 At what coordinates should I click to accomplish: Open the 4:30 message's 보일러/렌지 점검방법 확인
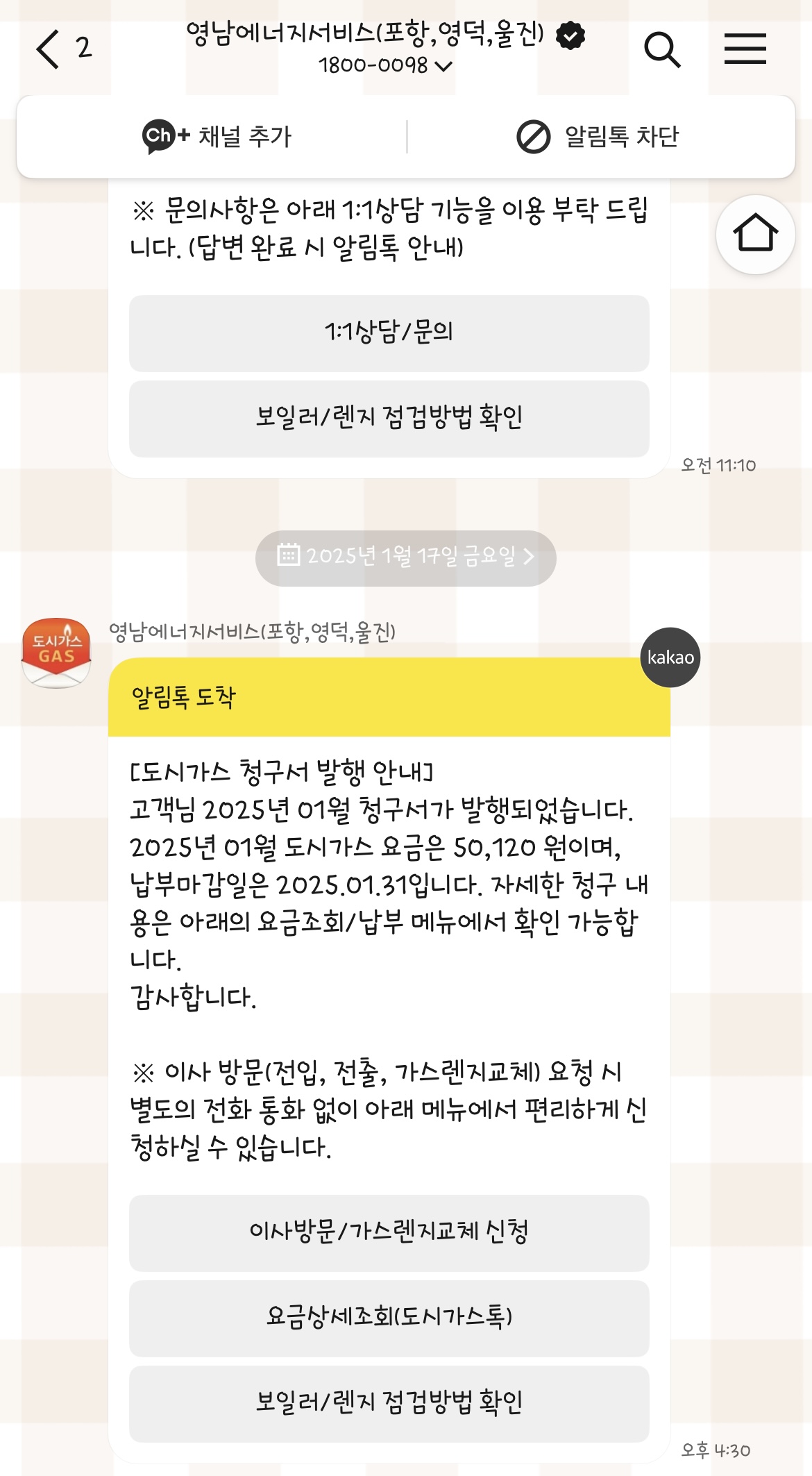tap(389, 1403)
